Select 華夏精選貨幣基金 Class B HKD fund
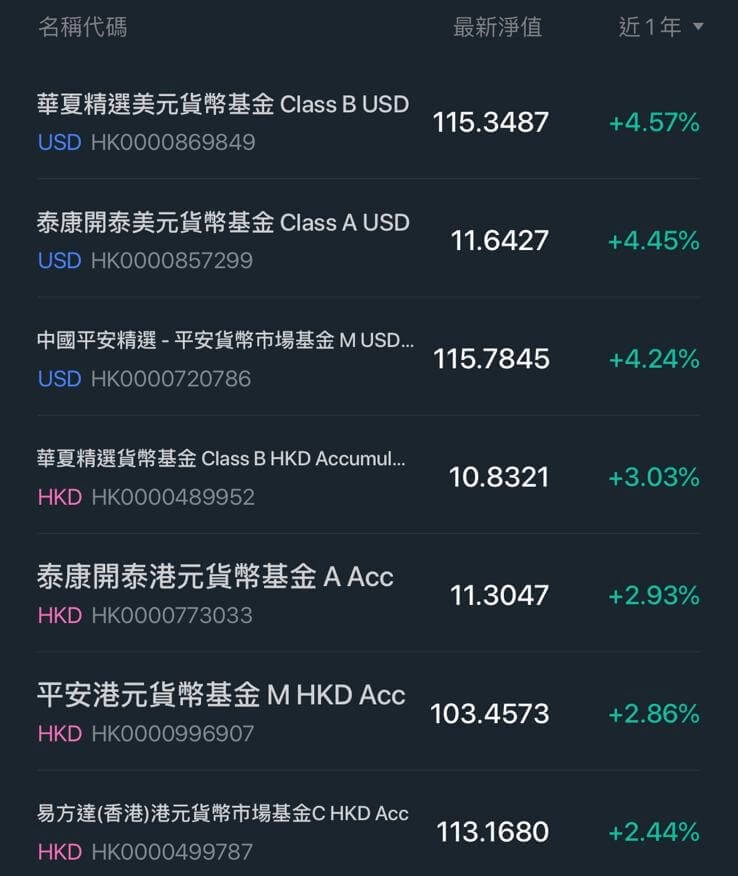 (222, 459)
